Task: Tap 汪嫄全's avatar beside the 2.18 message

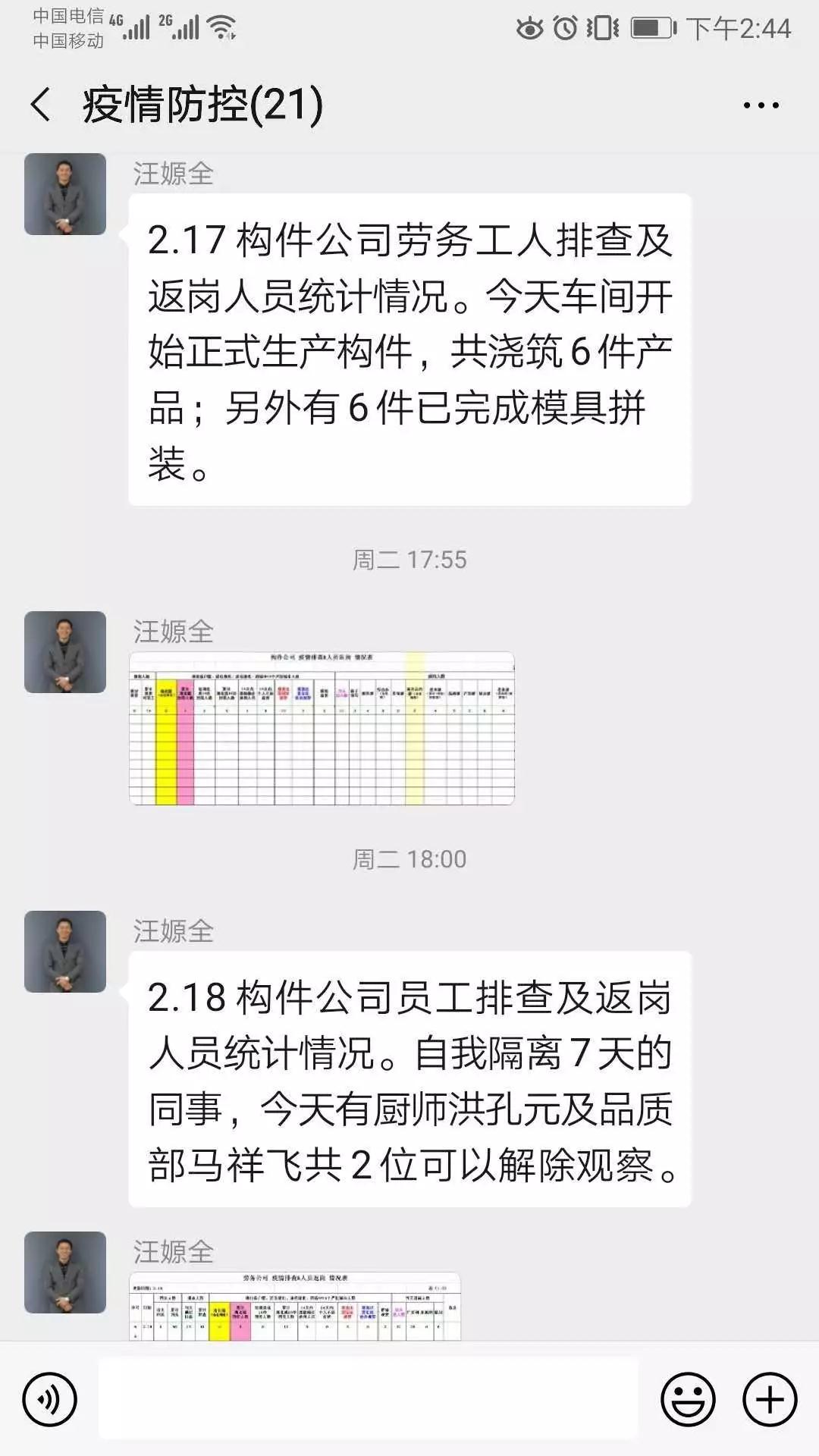Action: (x=65, y=952)
